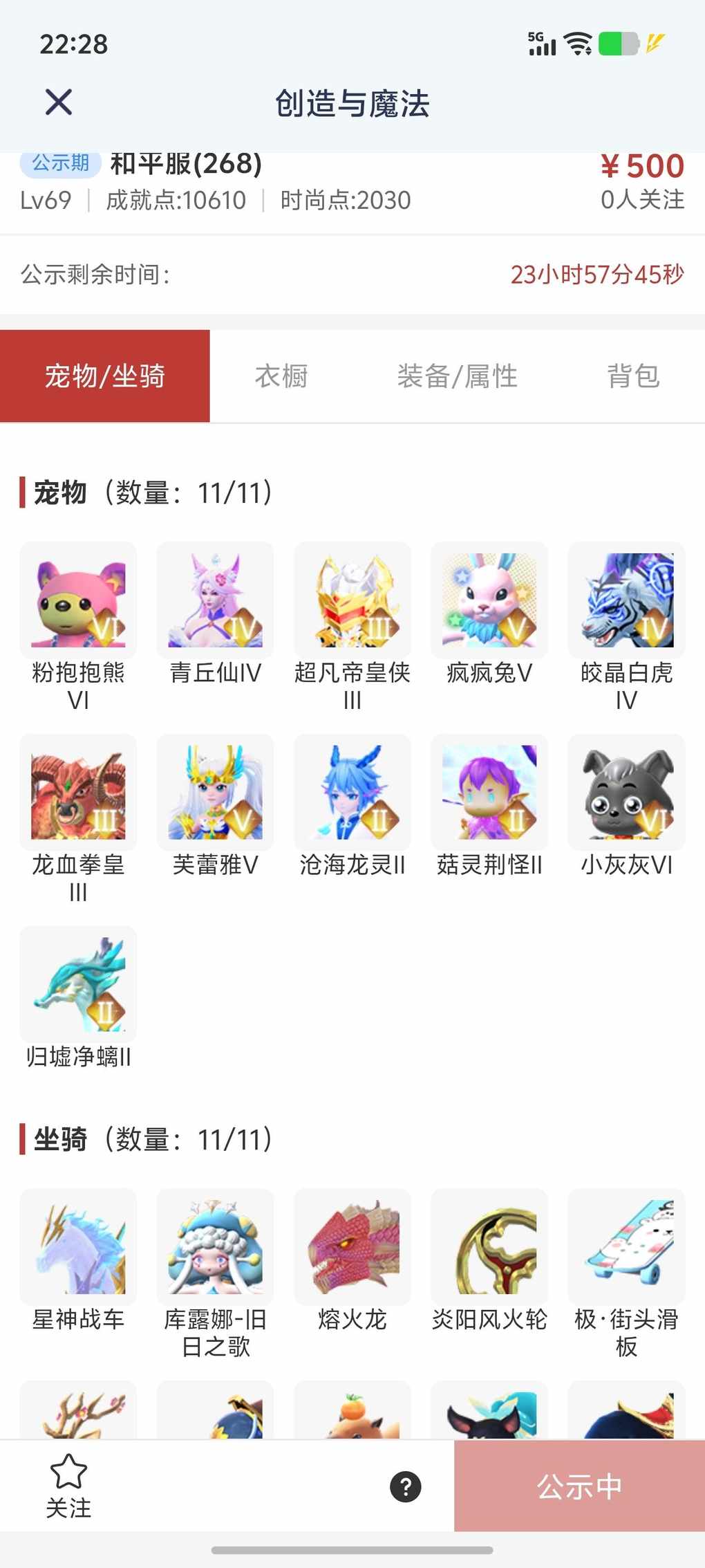The height and width of the screenshot is (1568, 705).
Task: Select the 宠物/坐骑 tab
Action: pyautogui.click(x=105, y=376)
